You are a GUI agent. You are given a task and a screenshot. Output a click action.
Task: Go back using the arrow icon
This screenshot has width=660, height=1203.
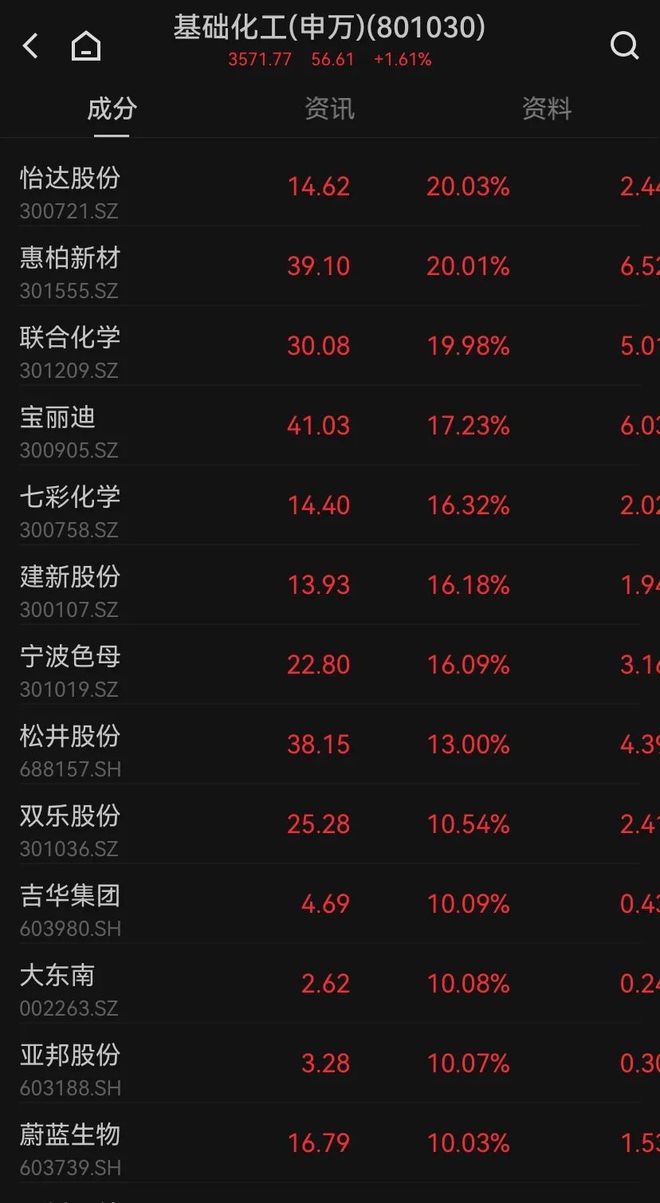click(x=31, y=46)
